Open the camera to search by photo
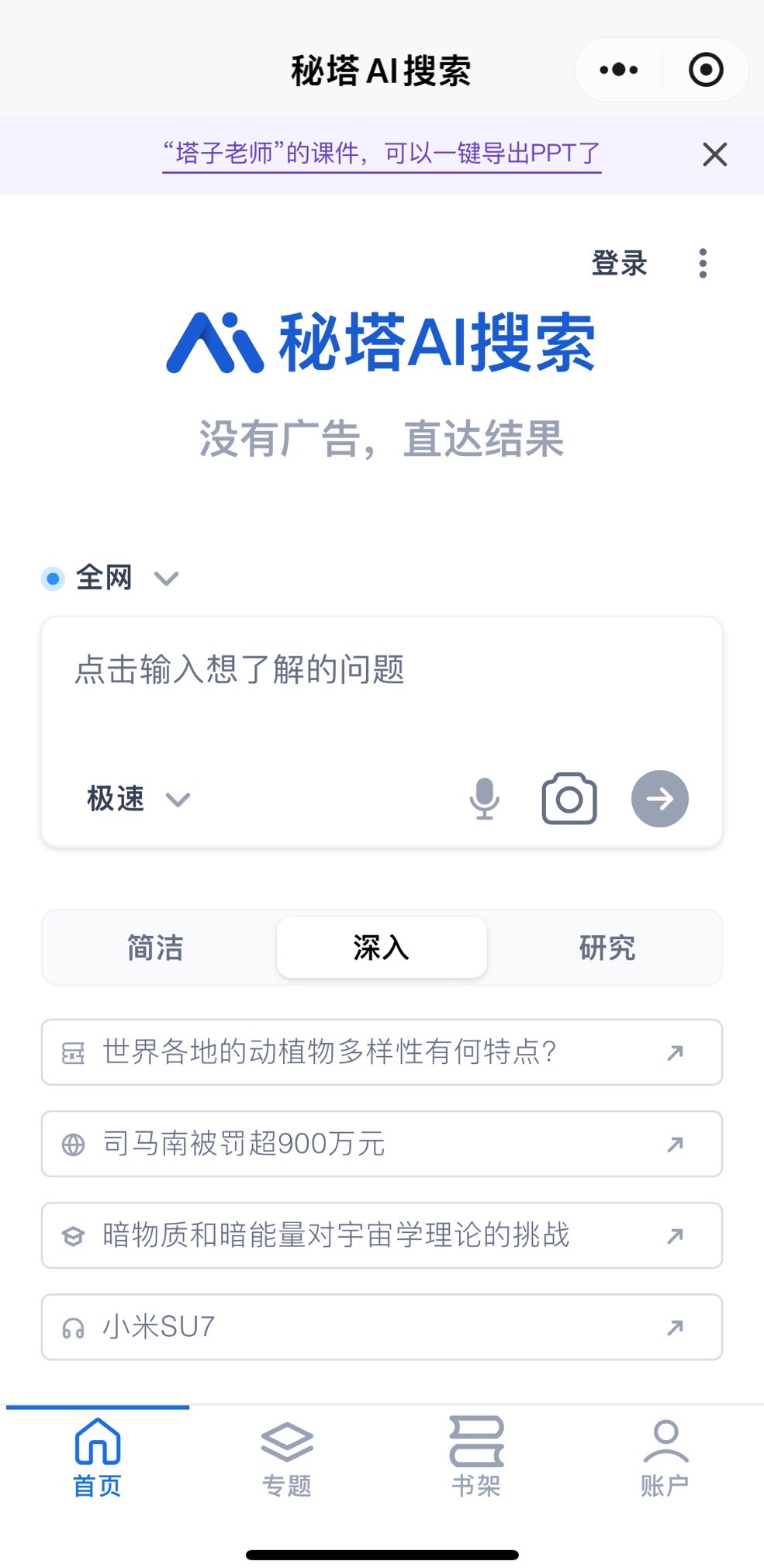The image size is (764, 1568). click(x=569, y=799)
